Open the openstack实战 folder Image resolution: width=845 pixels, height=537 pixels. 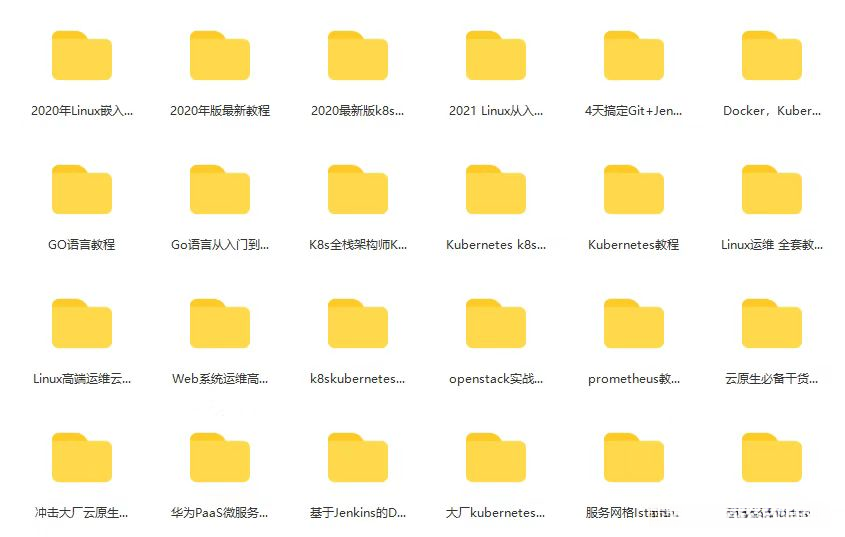coord(496,324)
